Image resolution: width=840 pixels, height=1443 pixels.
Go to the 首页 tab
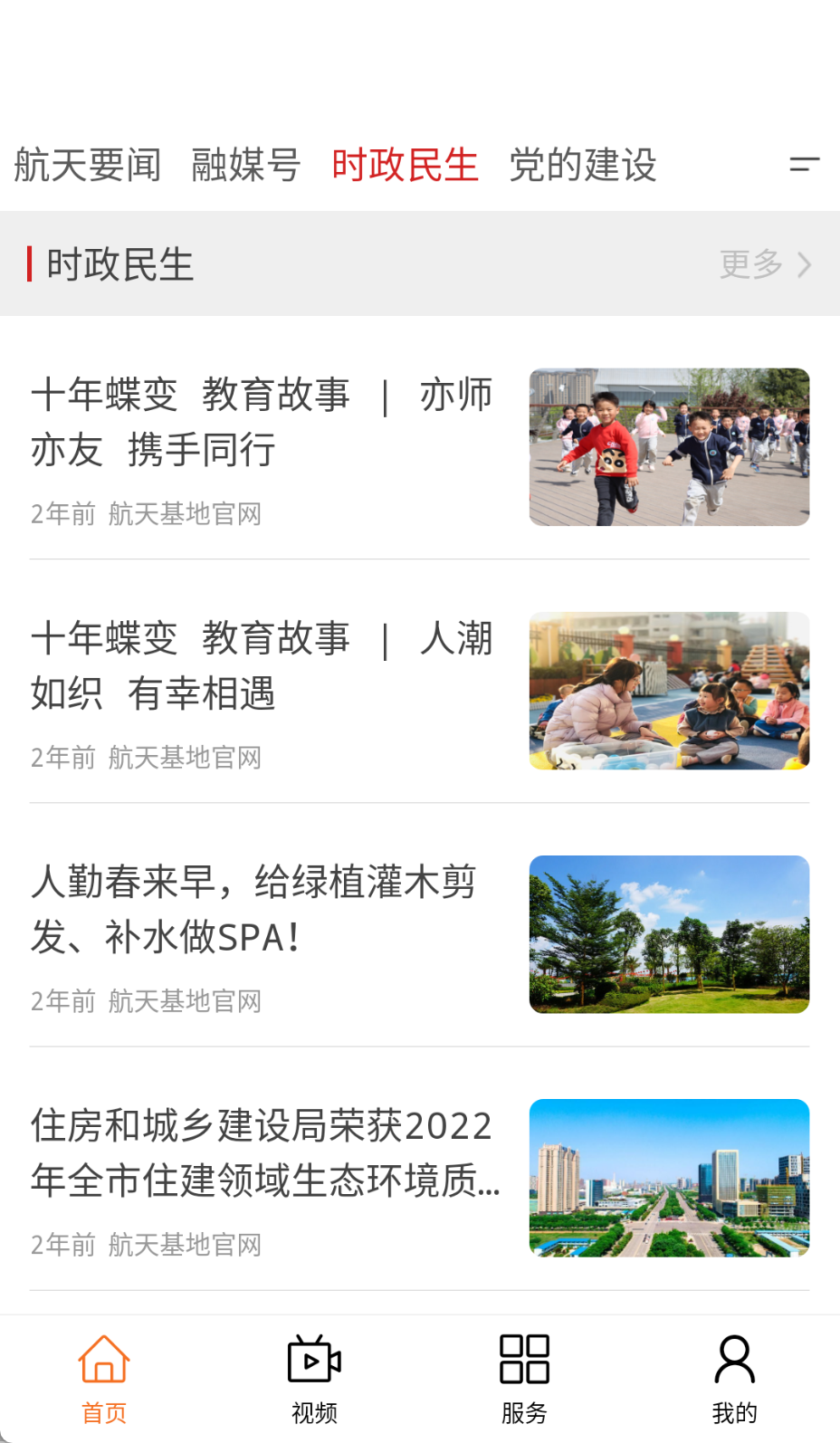[x=104, y=1379]
